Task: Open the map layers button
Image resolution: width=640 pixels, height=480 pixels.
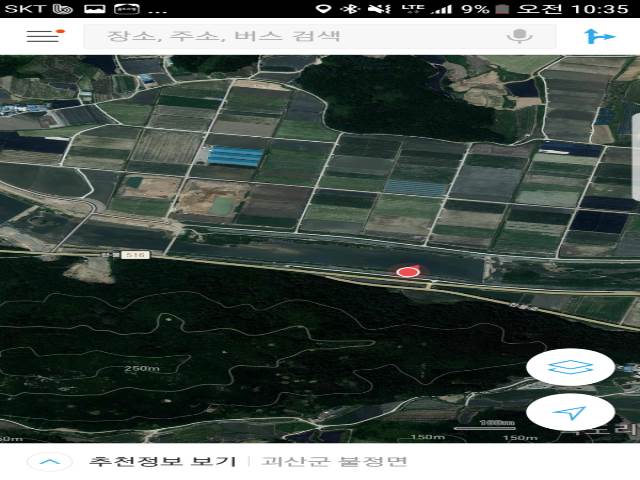Action: pyautogui.click(x=570, y=367)
